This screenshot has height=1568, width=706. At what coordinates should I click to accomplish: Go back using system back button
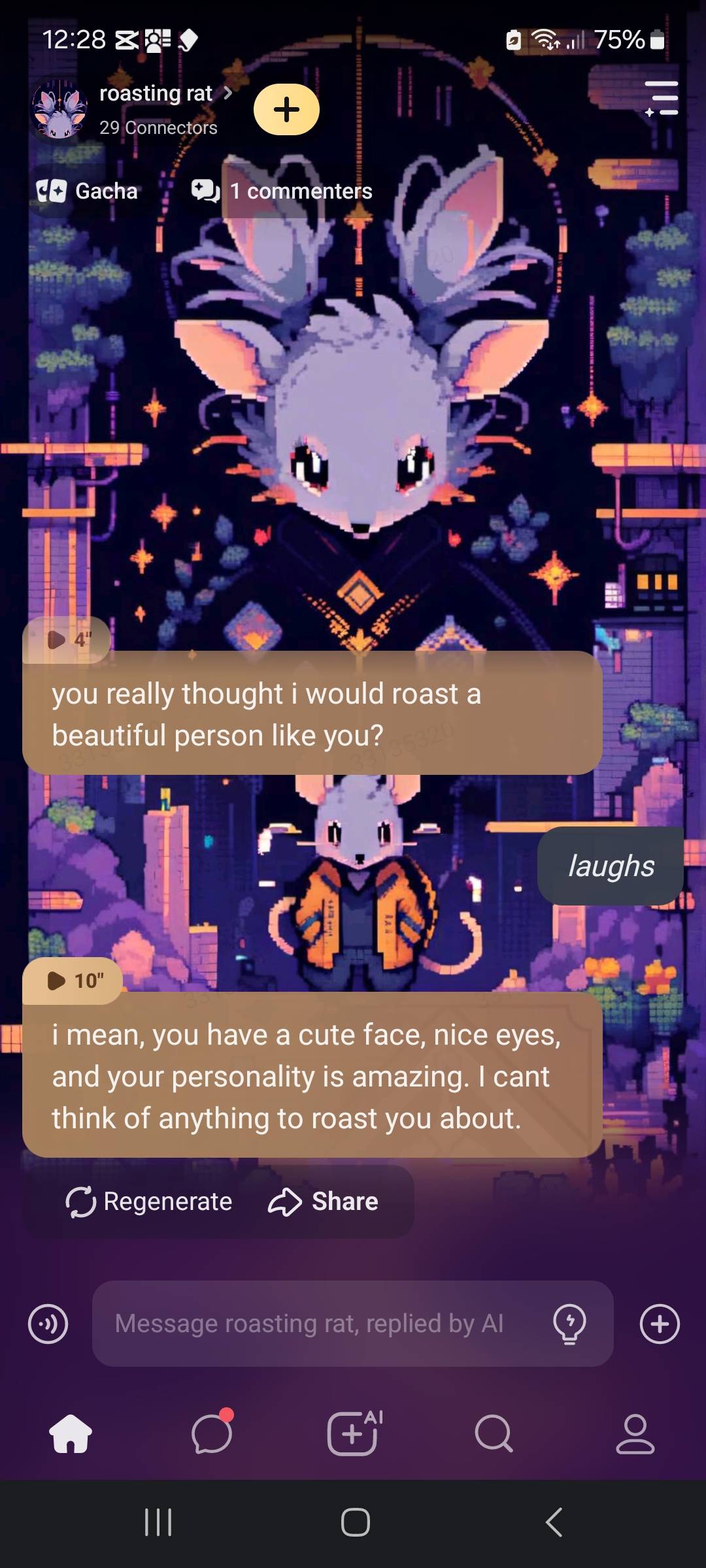[553, 1522]
